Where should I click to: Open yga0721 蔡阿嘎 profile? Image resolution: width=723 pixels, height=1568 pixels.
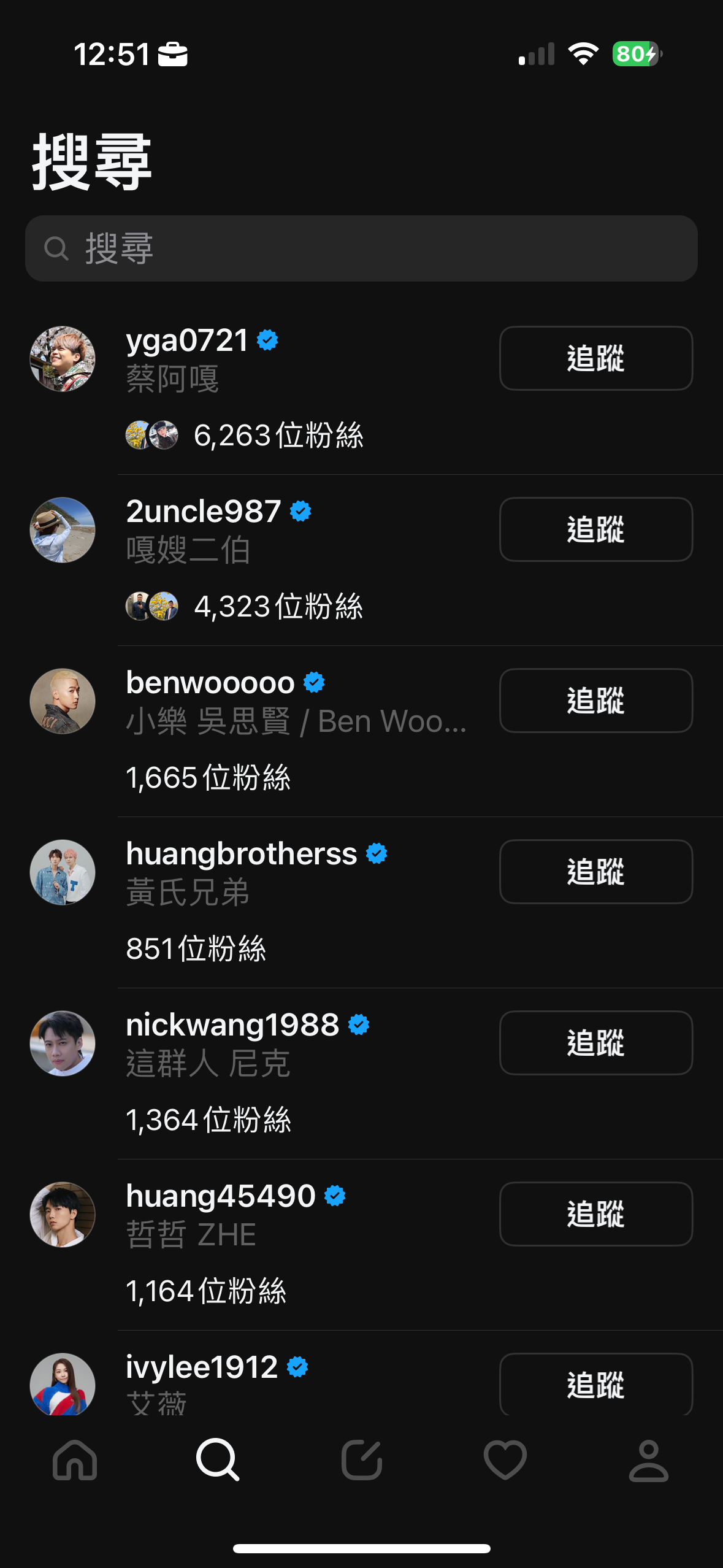point(186,341)
